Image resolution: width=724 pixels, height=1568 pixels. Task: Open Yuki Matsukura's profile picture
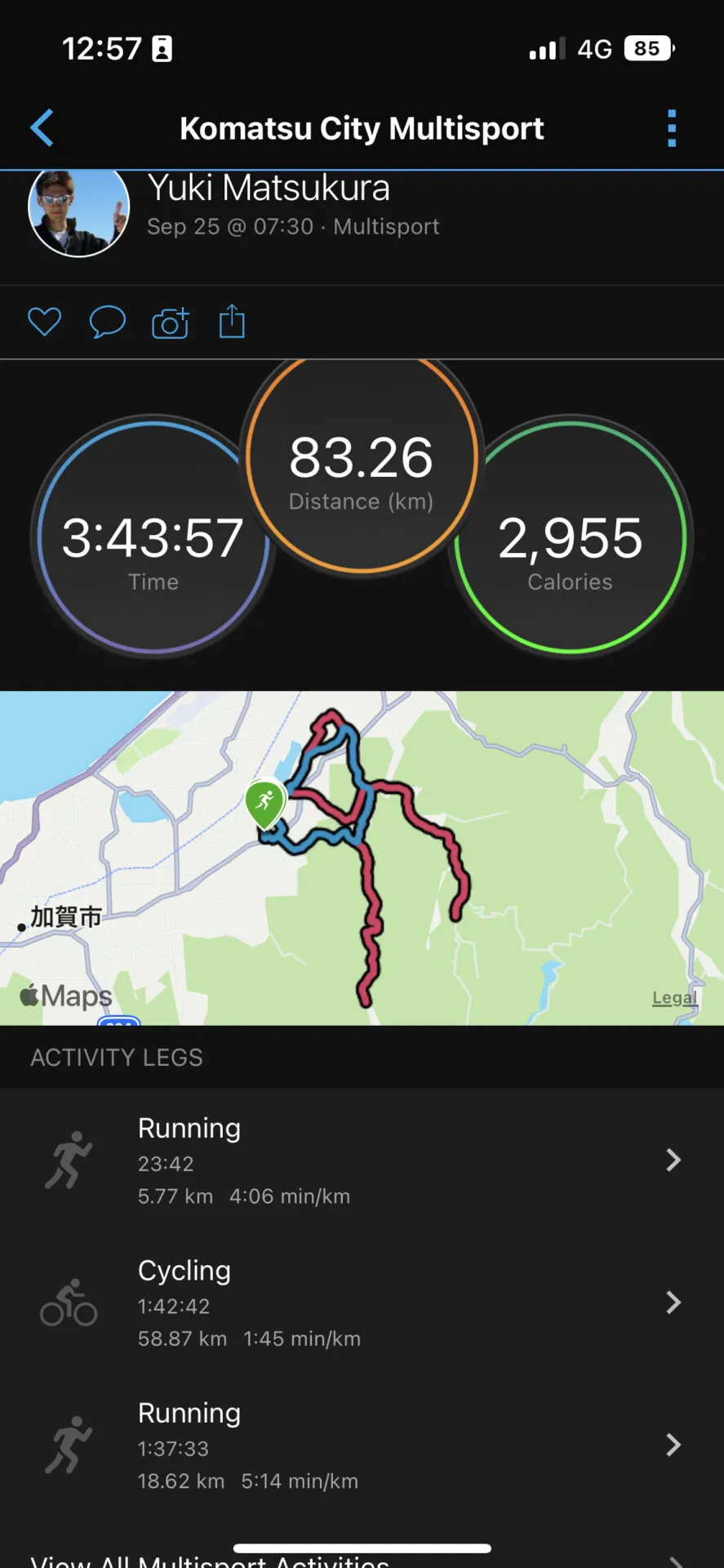point(79,211)
